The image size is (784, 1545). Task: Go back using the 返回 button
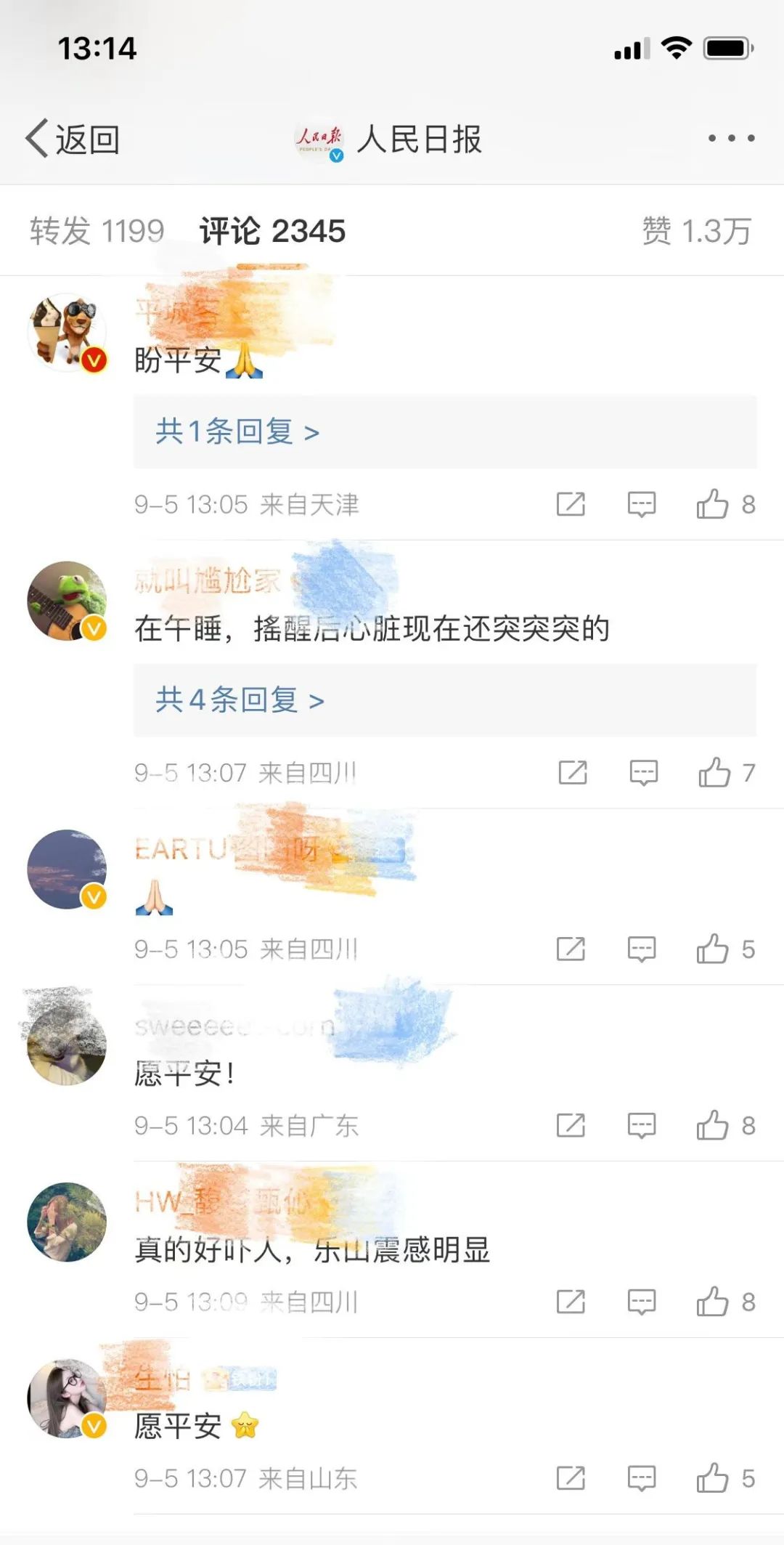click(x=73, y=139)
